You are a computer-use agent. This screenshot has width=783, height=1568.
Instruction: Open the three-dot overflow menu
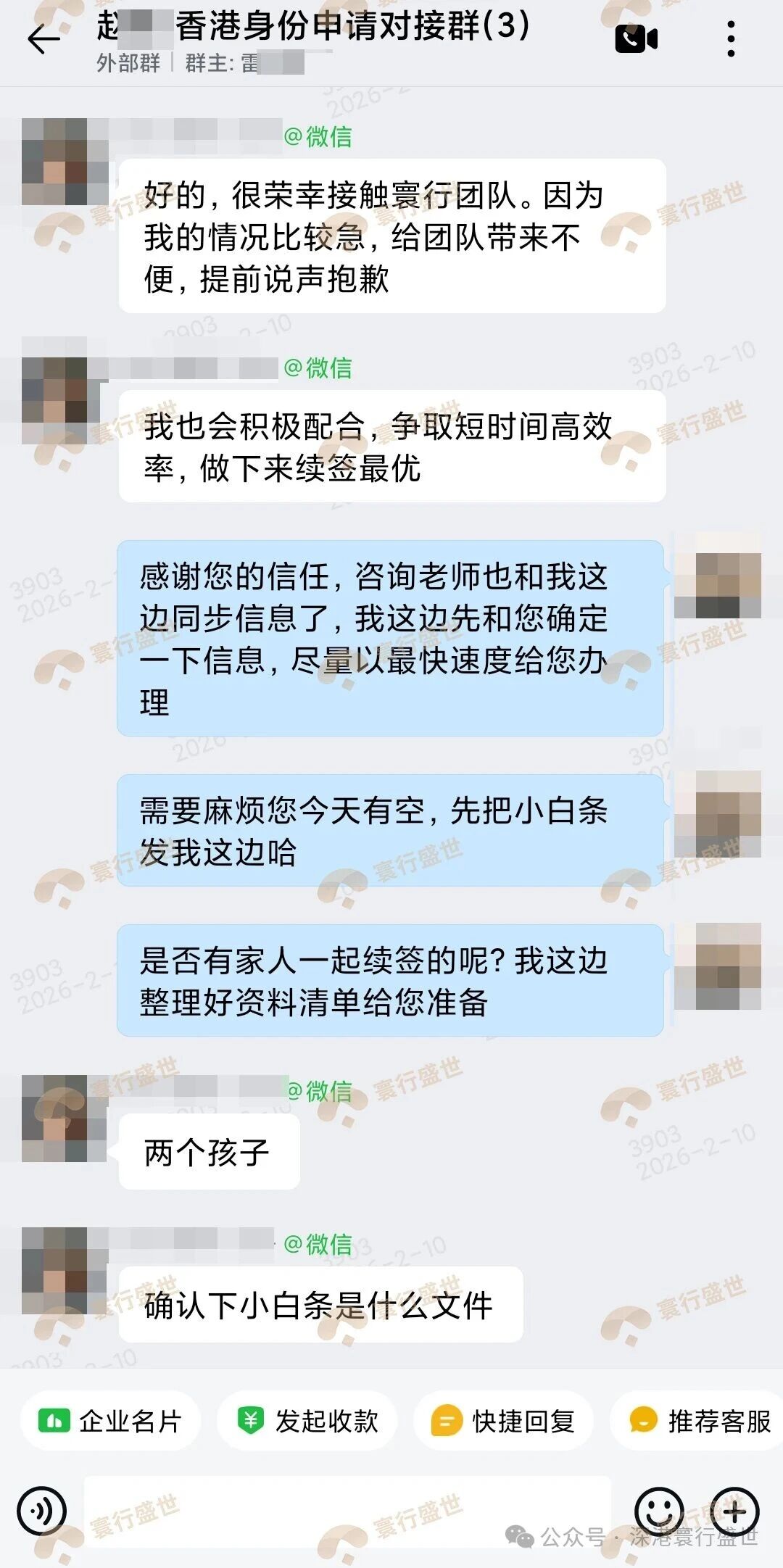(x=731, y=38)
